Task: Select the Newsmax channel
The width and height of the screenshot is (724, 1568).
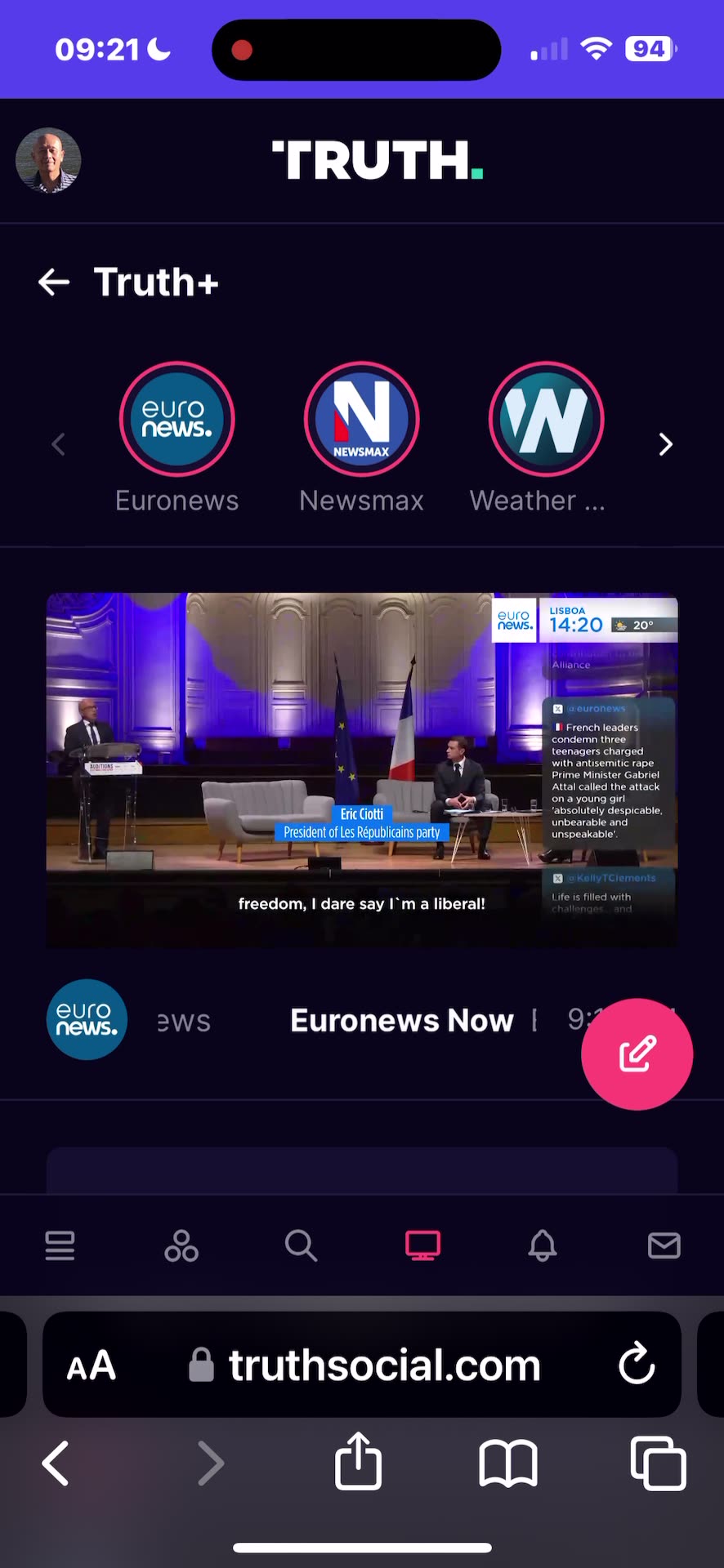Action: coord(361,418)
